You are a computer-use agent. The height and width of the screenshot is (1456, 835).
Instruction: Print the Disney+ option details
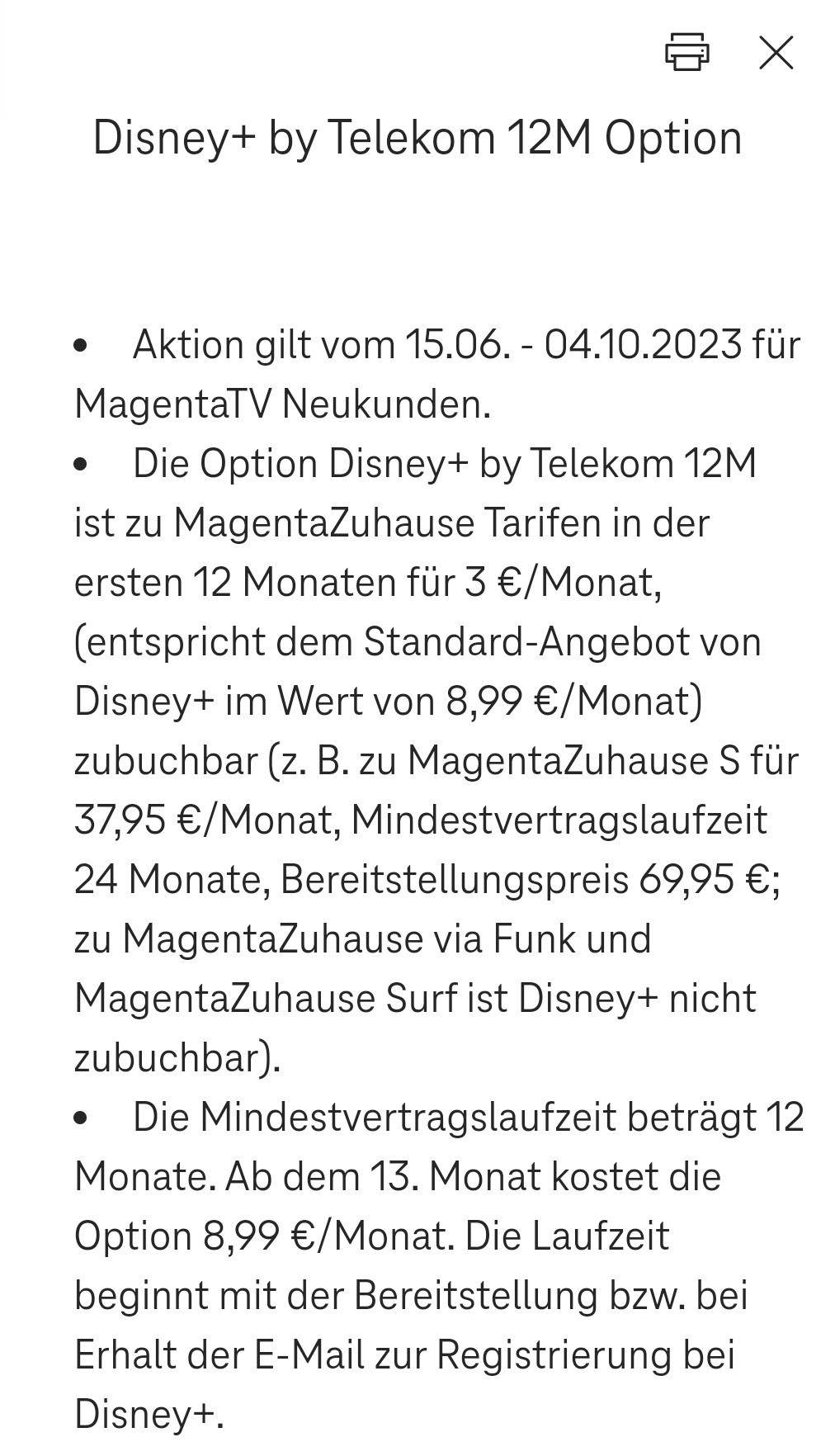pyautogui.click(x=686, y=52)
